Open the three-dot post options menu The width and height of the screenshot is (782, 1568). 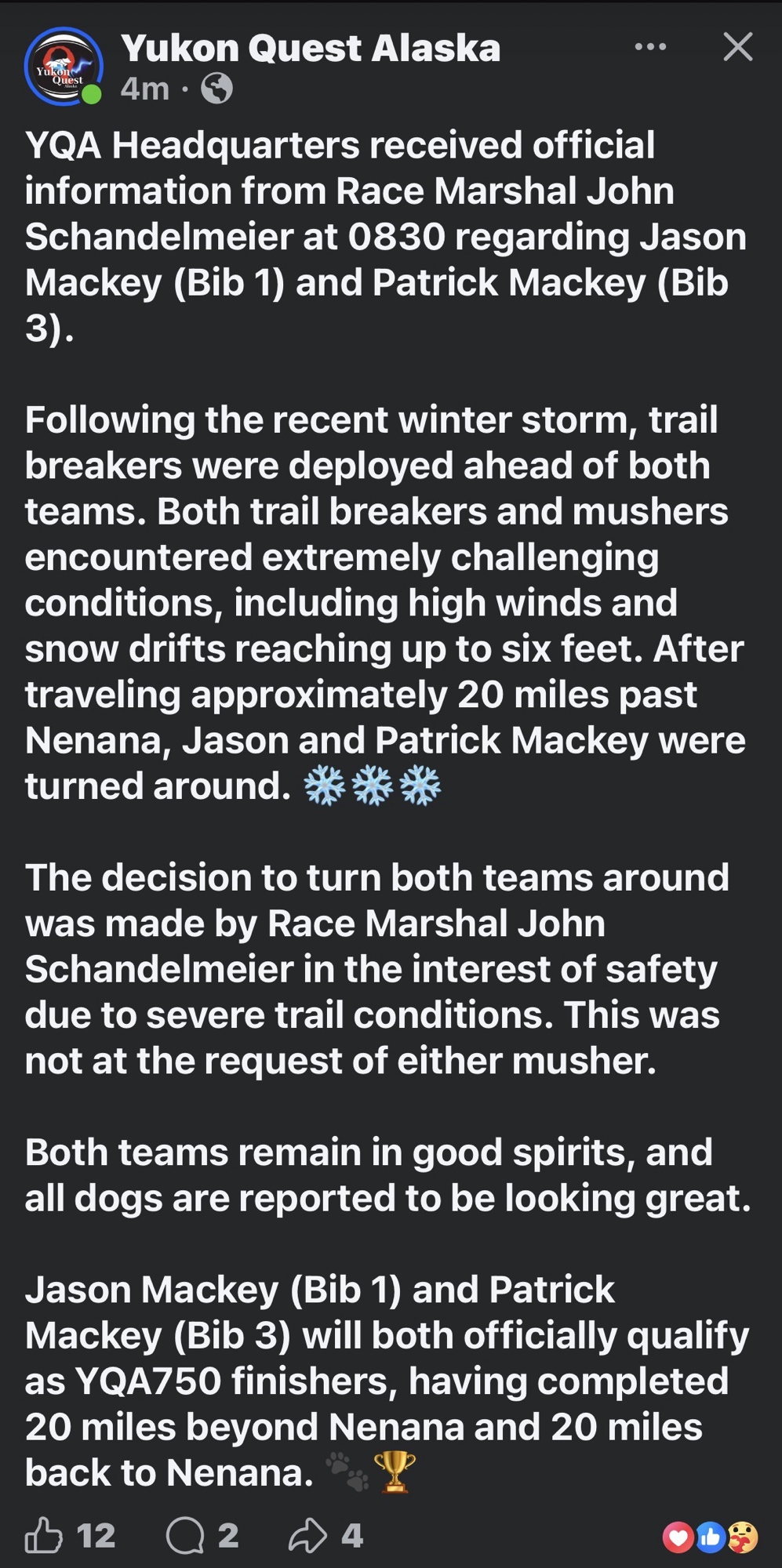point(650,47)
